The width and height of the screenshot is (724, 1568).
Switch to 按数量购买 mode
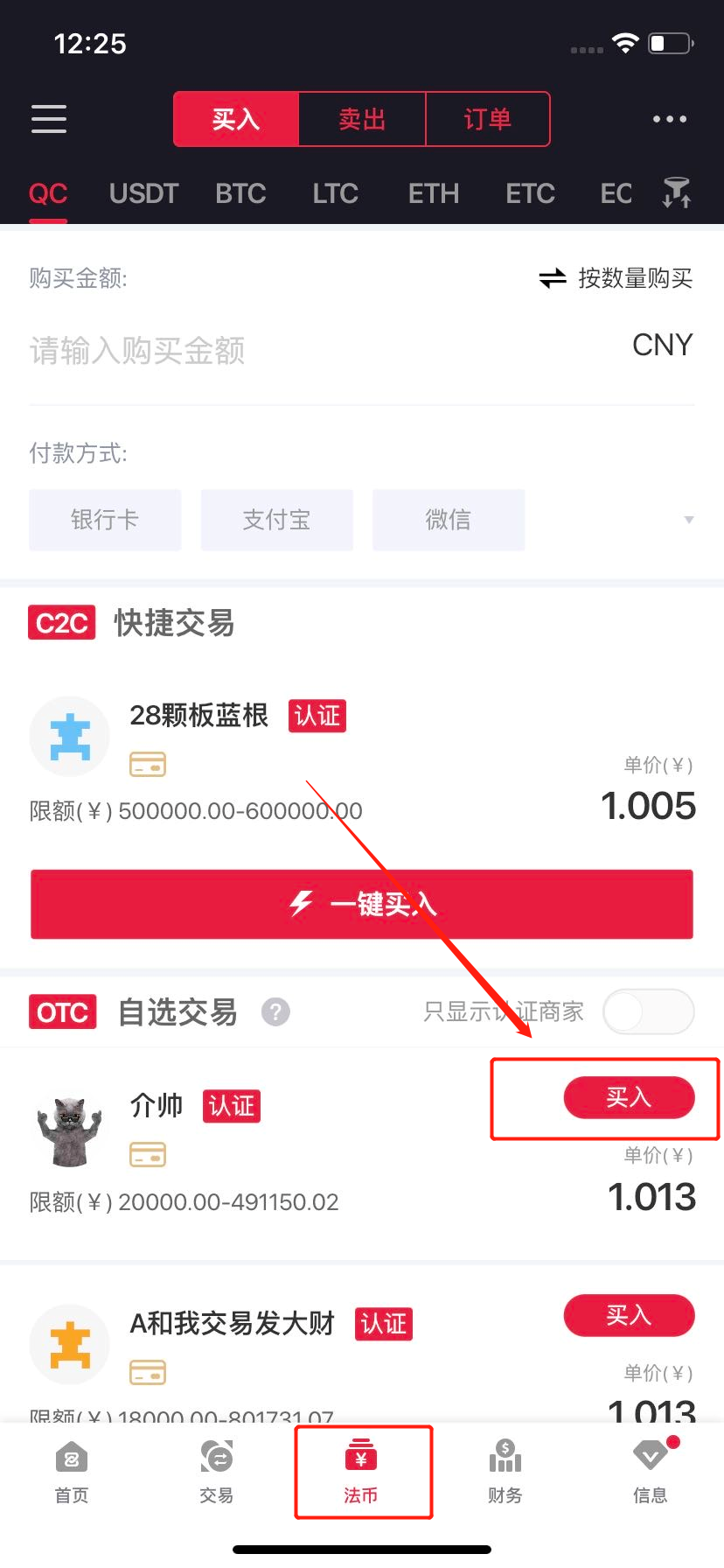(x=616, y=278)
